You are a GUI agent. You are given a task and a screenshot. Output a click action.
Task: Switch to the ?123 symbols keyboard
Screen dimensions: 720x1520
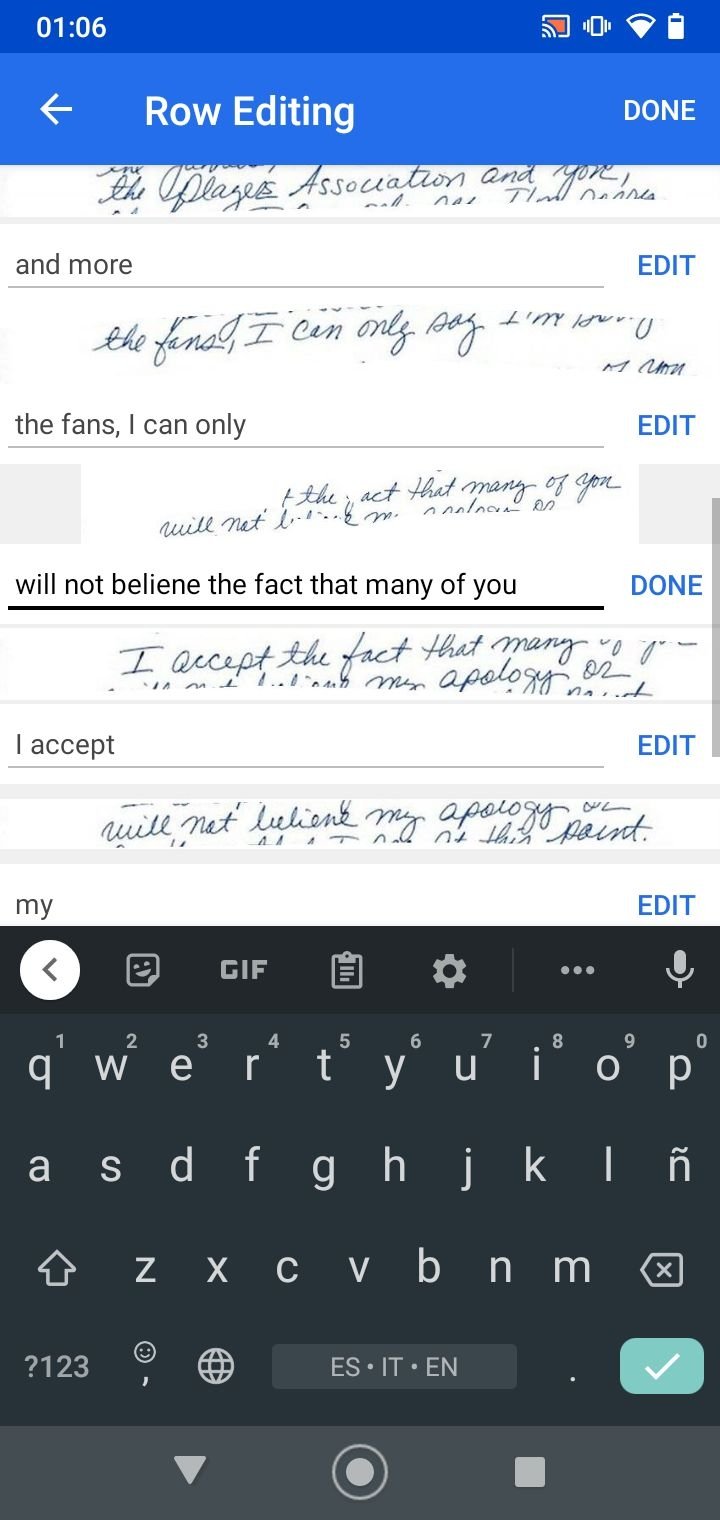pyautogui.click(x=57, y=1366)
